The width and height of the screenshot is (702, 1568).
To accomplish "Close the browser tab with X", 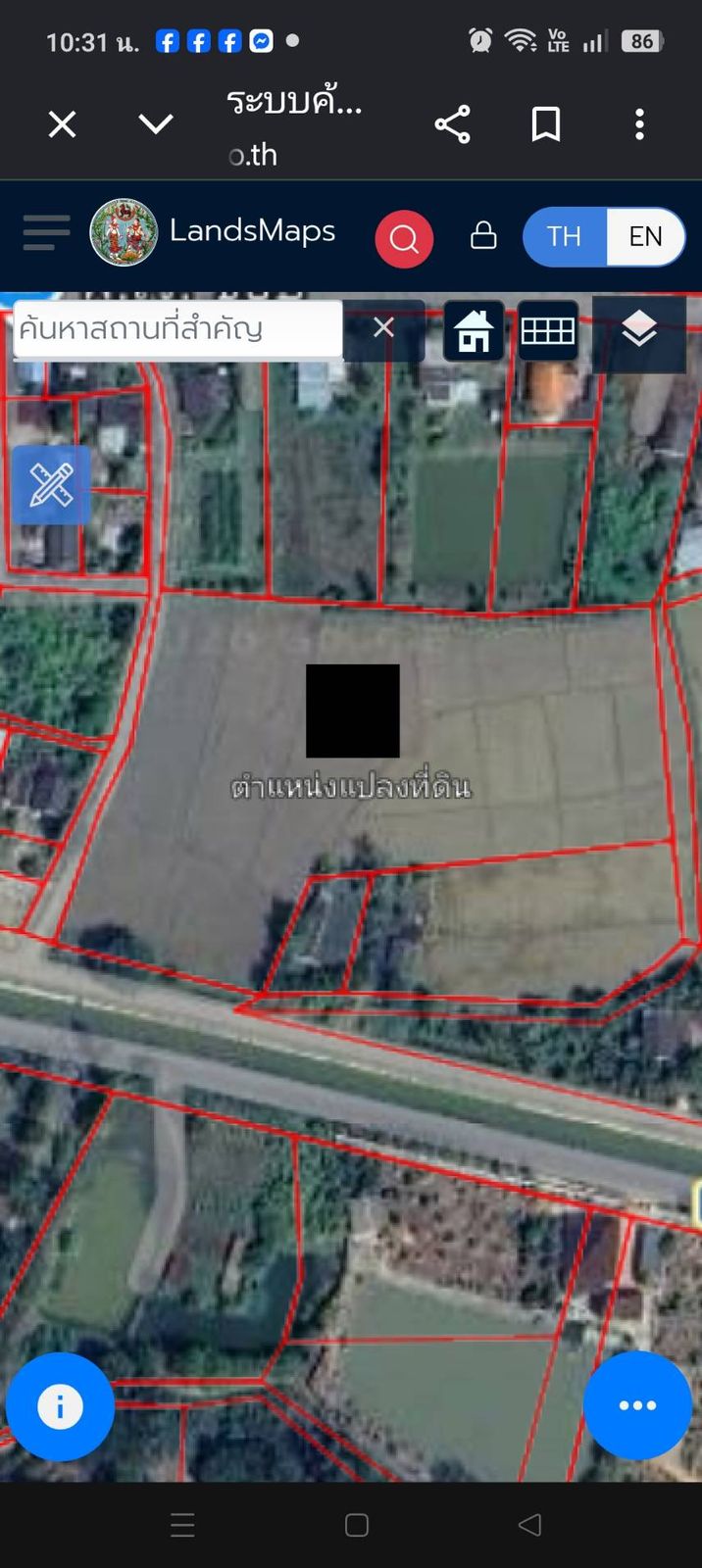I will click(62, 124).
